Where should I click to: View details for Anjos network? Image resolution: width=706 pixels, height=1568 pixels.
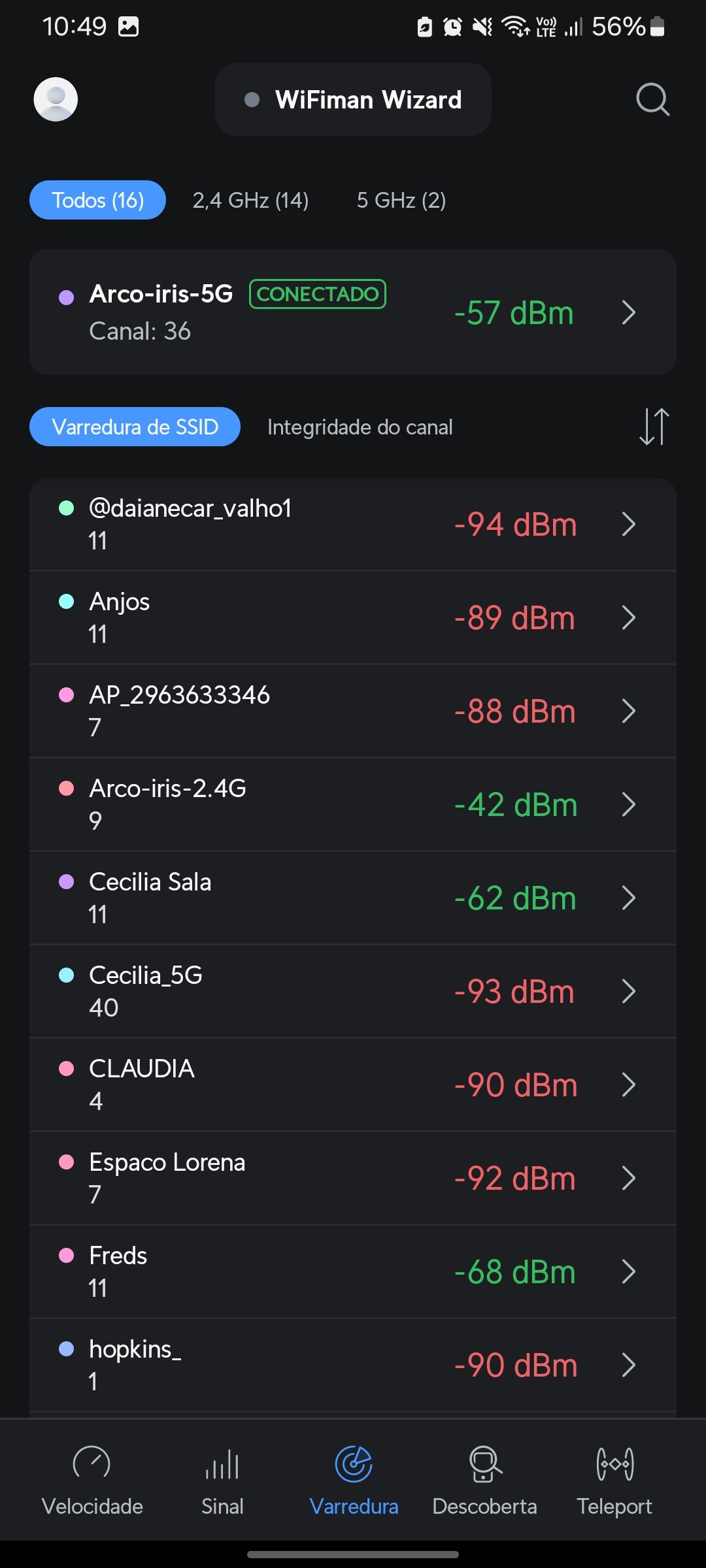[x=353, y=618]
